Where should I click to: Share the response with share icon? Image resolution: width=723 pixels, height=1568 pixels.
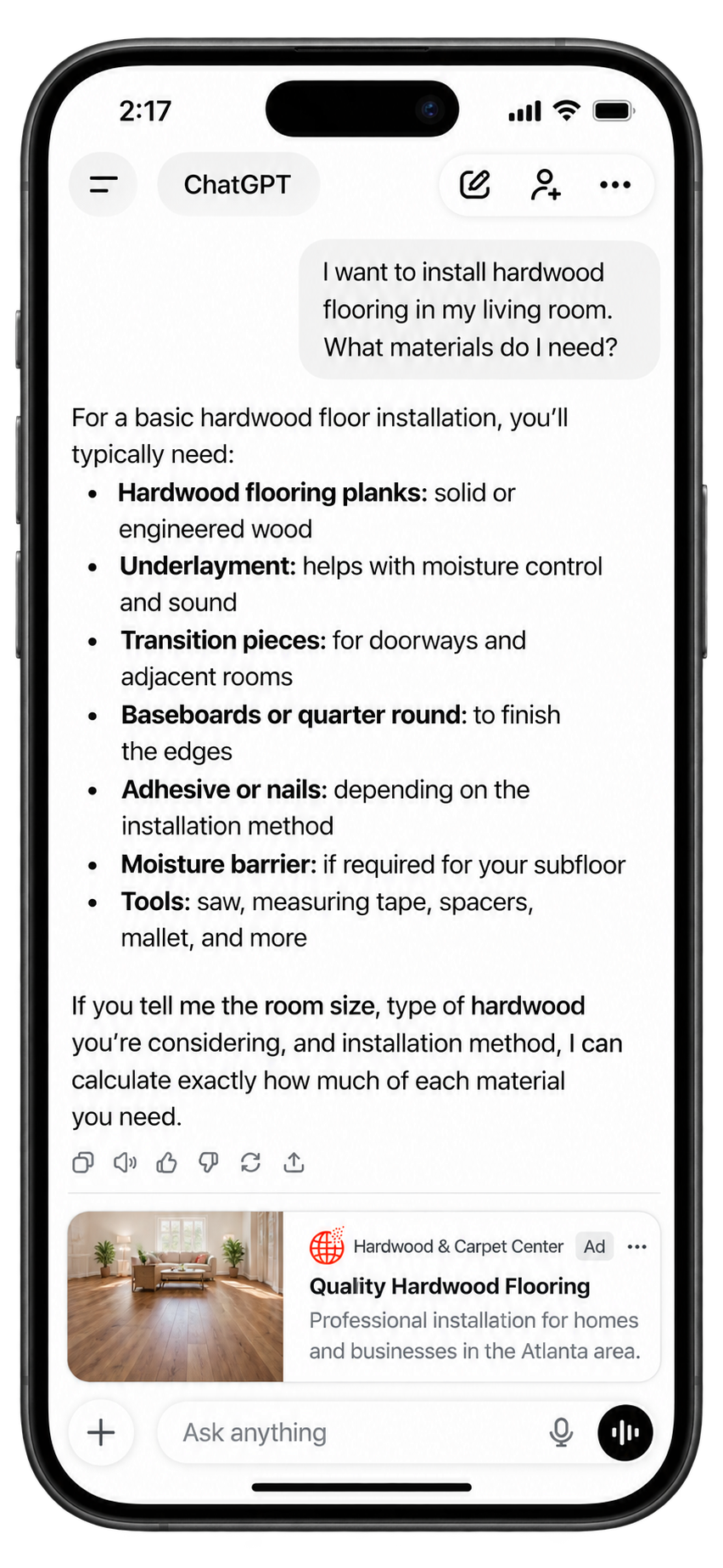click(294, 1162)
